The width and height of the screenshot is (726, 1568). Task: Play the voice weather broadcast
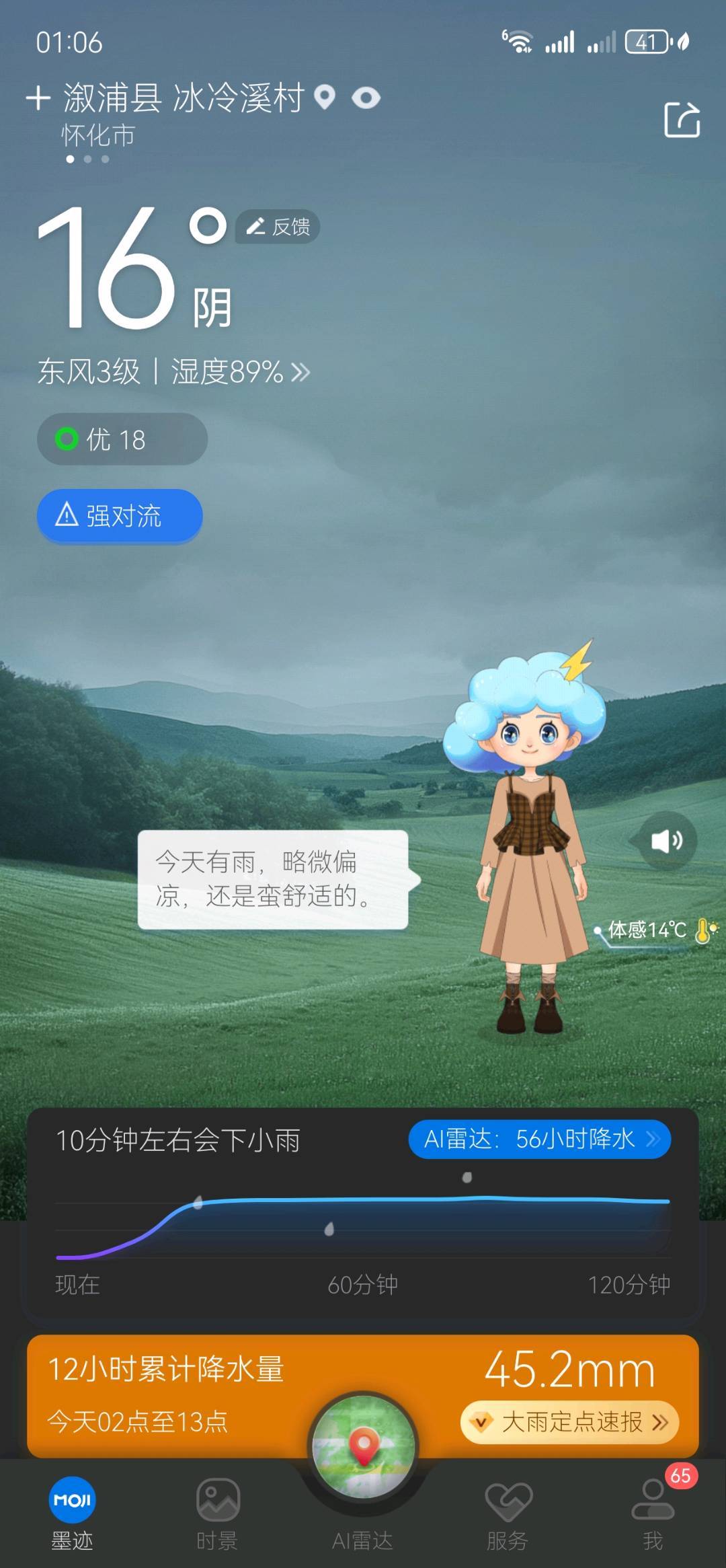[x=667, y=841]
